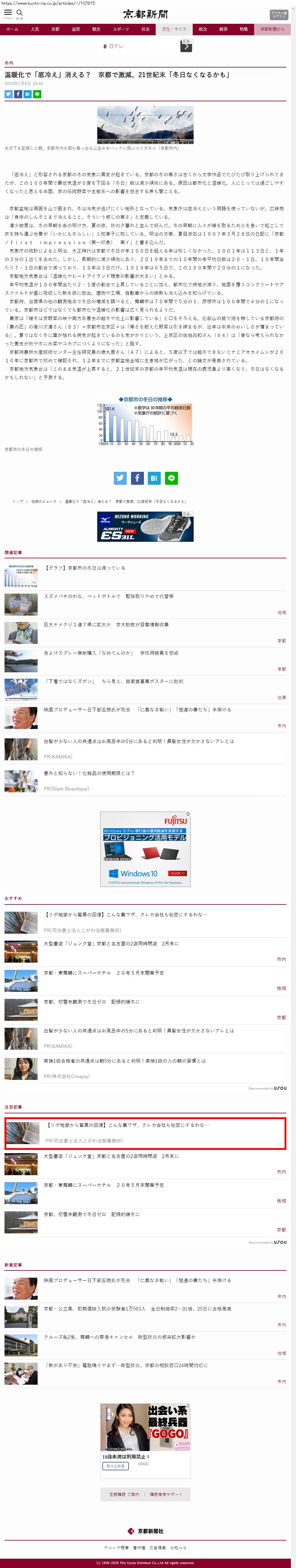Open the 巨大ナメクジ sightings article
296x1568 pixels.
106,625
